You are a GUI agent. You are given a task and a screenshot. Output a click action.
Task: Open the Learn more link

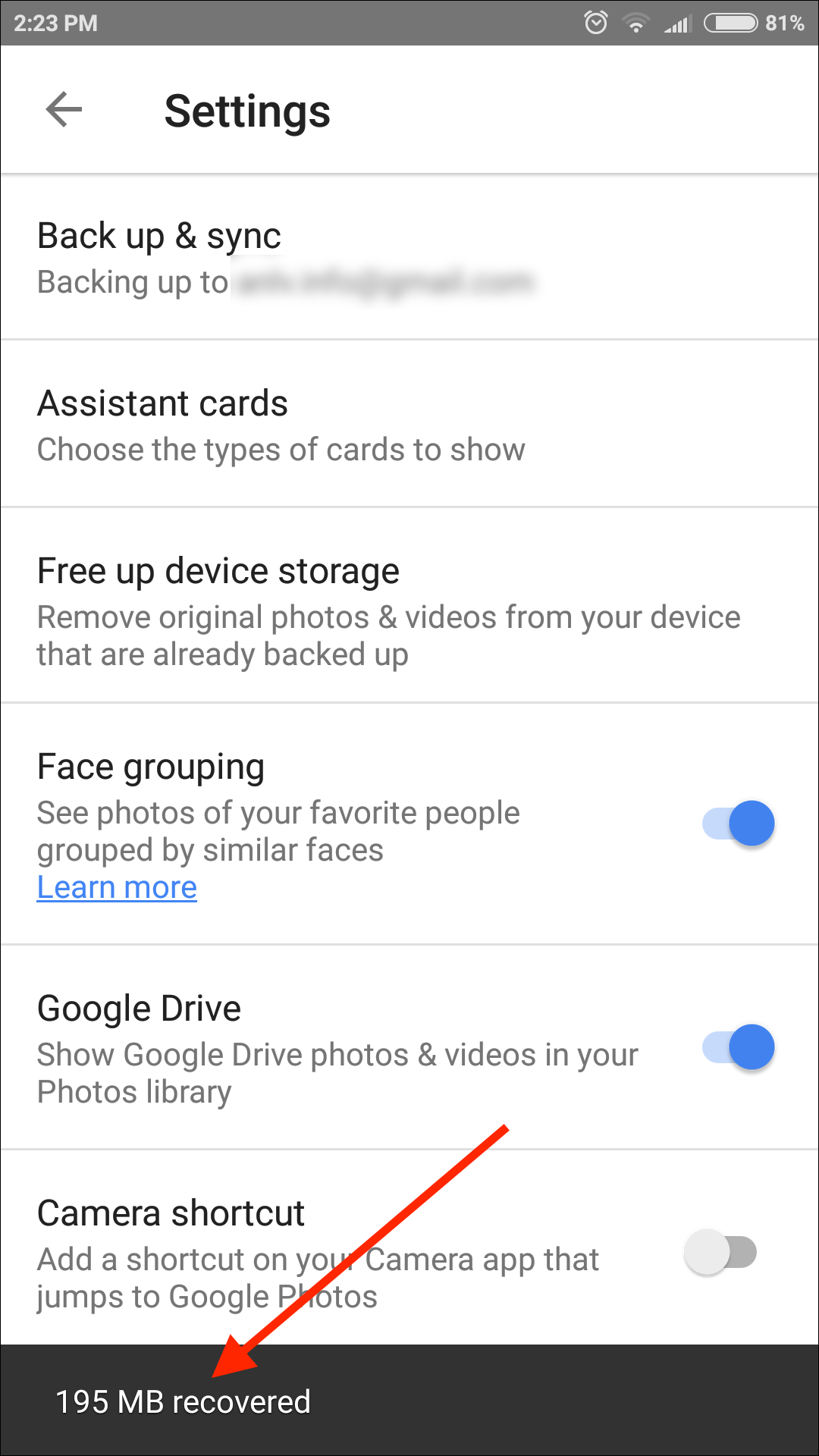pyautogui.click(x=117, y=887)
